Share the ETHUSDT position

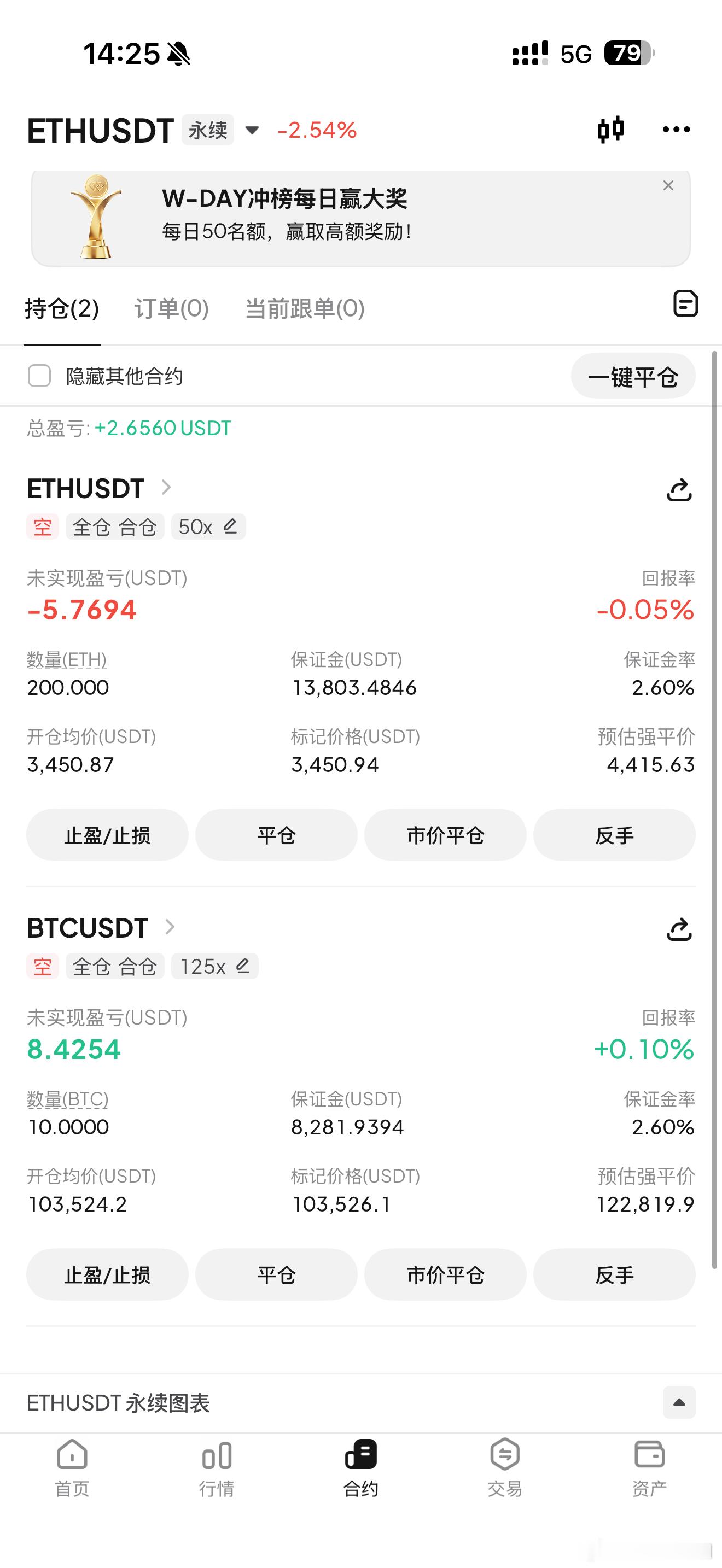[679, 490]
